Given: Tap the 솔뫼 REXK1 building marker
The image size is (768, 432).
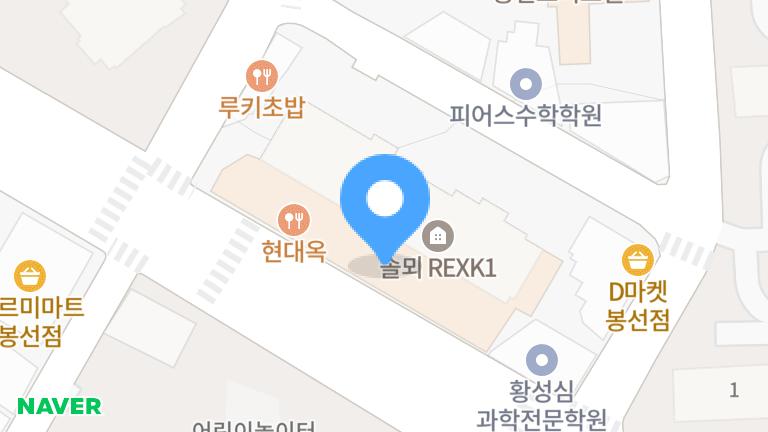Looking at the screenshot, I should pos(437,238).
